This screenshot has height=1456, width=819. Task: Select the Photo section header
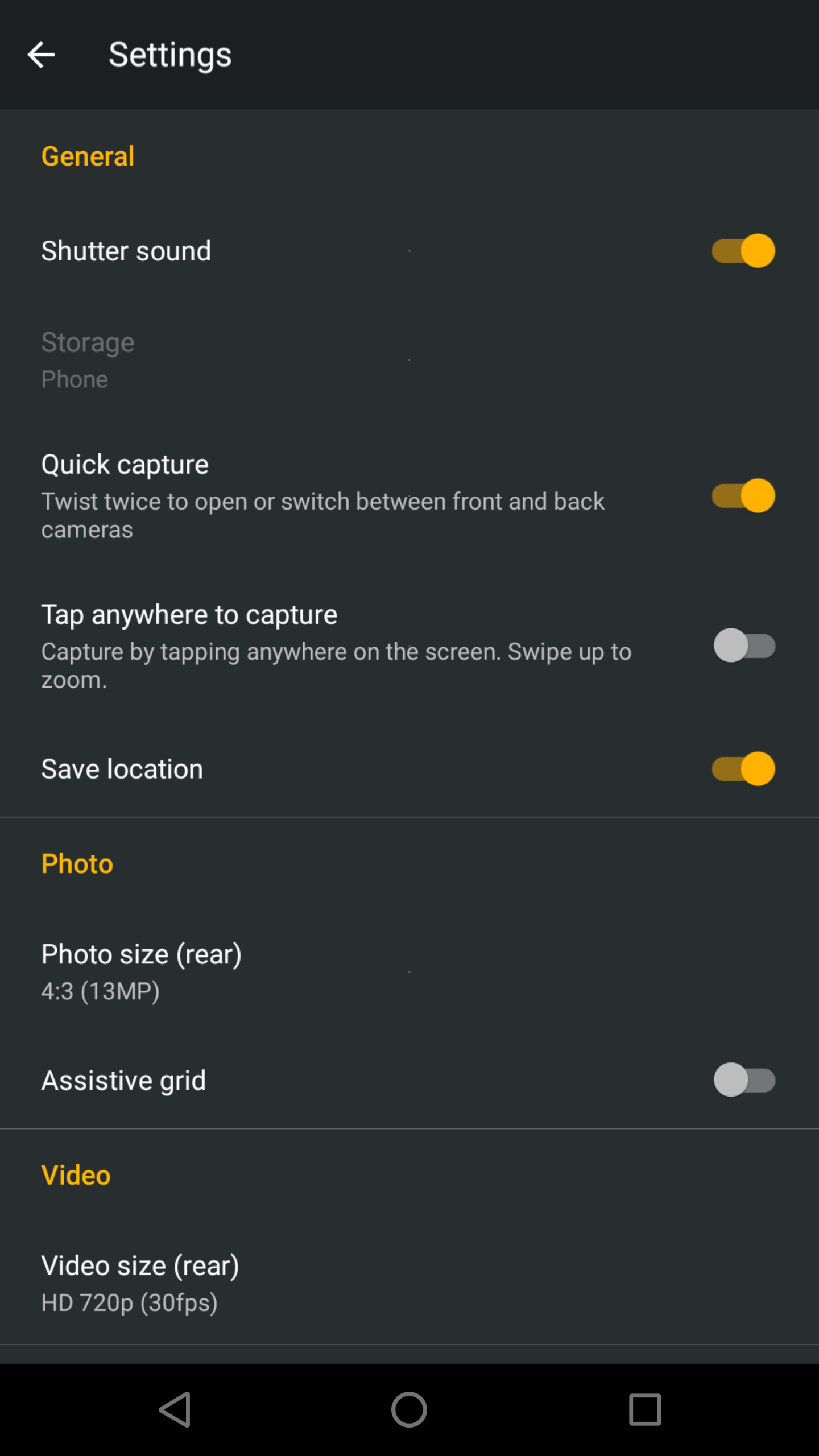[77, 863]
